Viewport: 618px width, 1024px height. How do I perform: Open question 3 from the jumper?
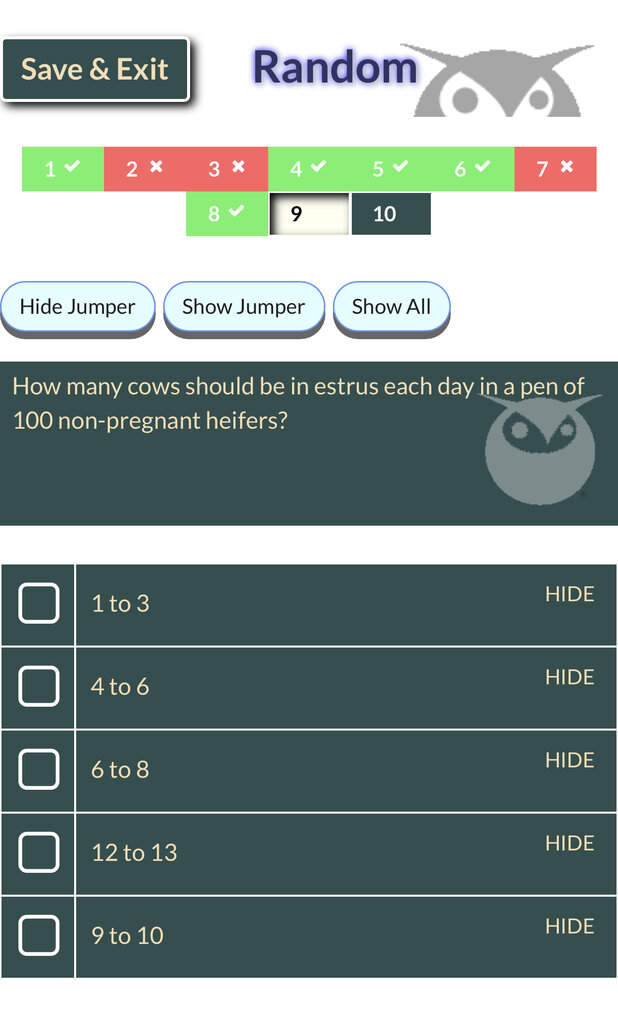pos(227,169)
